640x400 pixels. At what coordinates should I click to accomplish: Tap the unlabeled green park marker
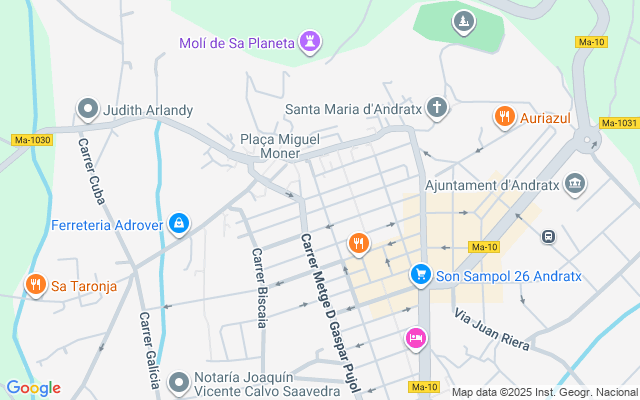click(464, 22)
